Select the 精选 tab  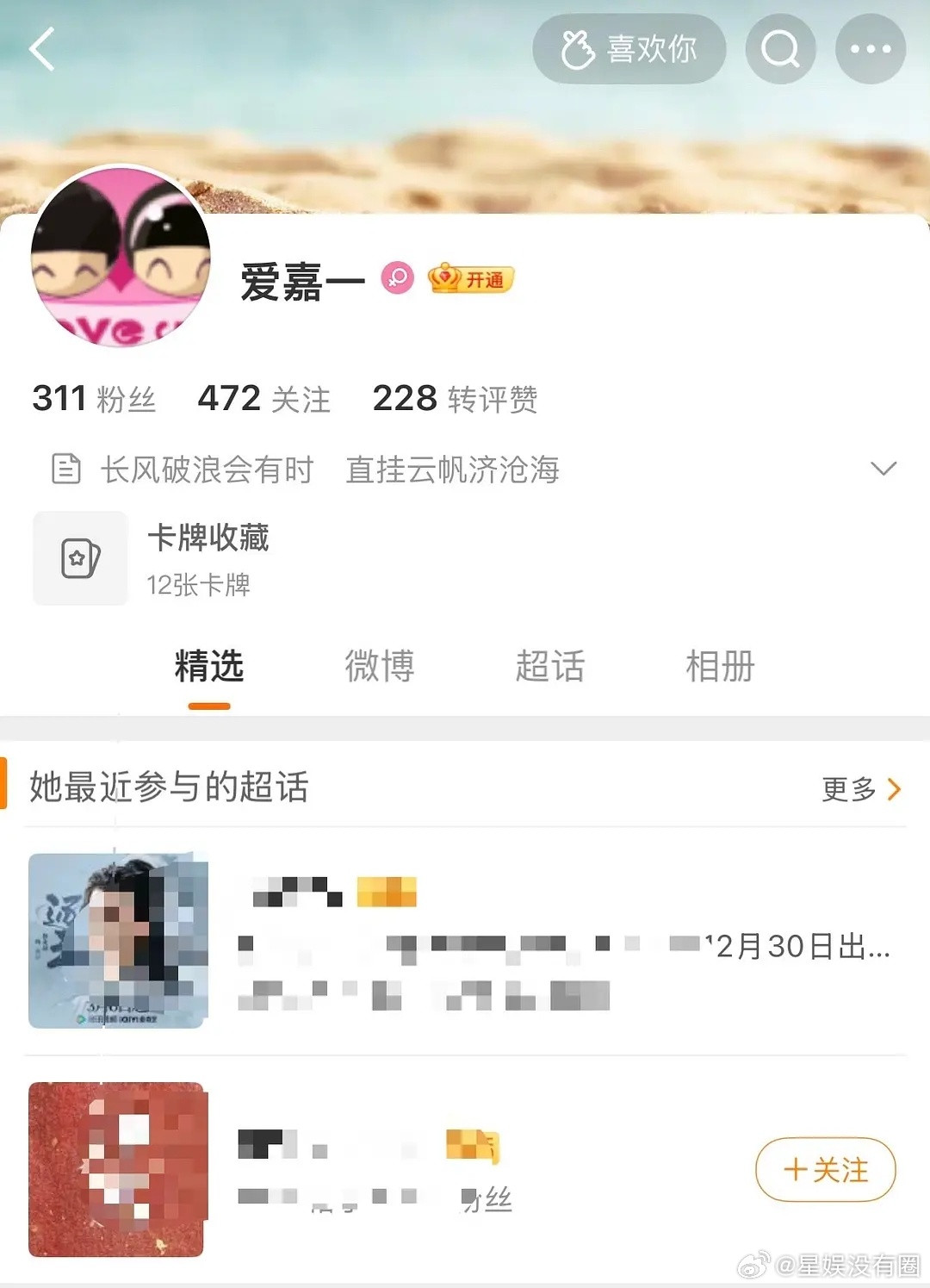208,666
